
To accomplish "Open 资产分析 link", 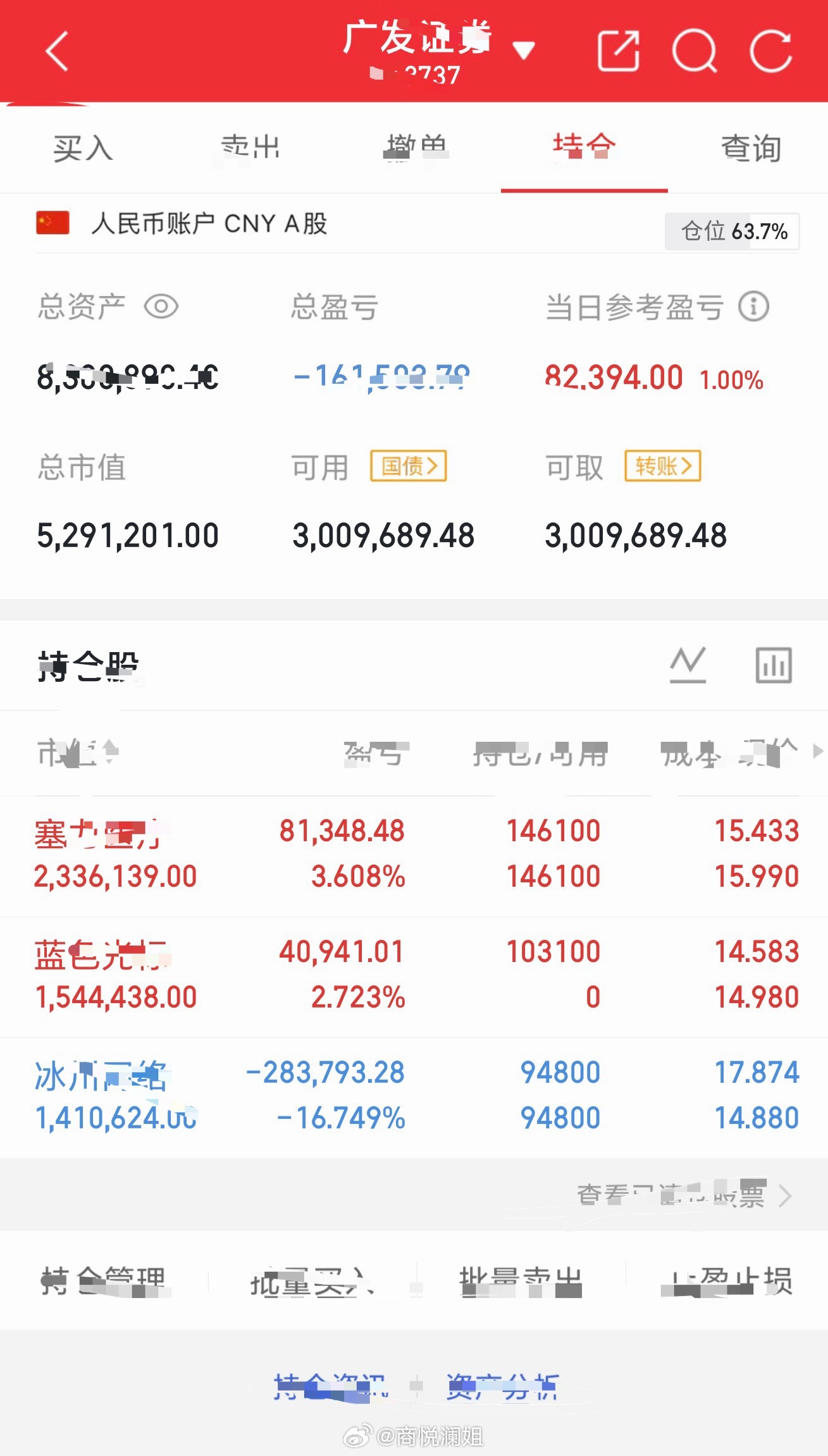I will (503, 1386).
